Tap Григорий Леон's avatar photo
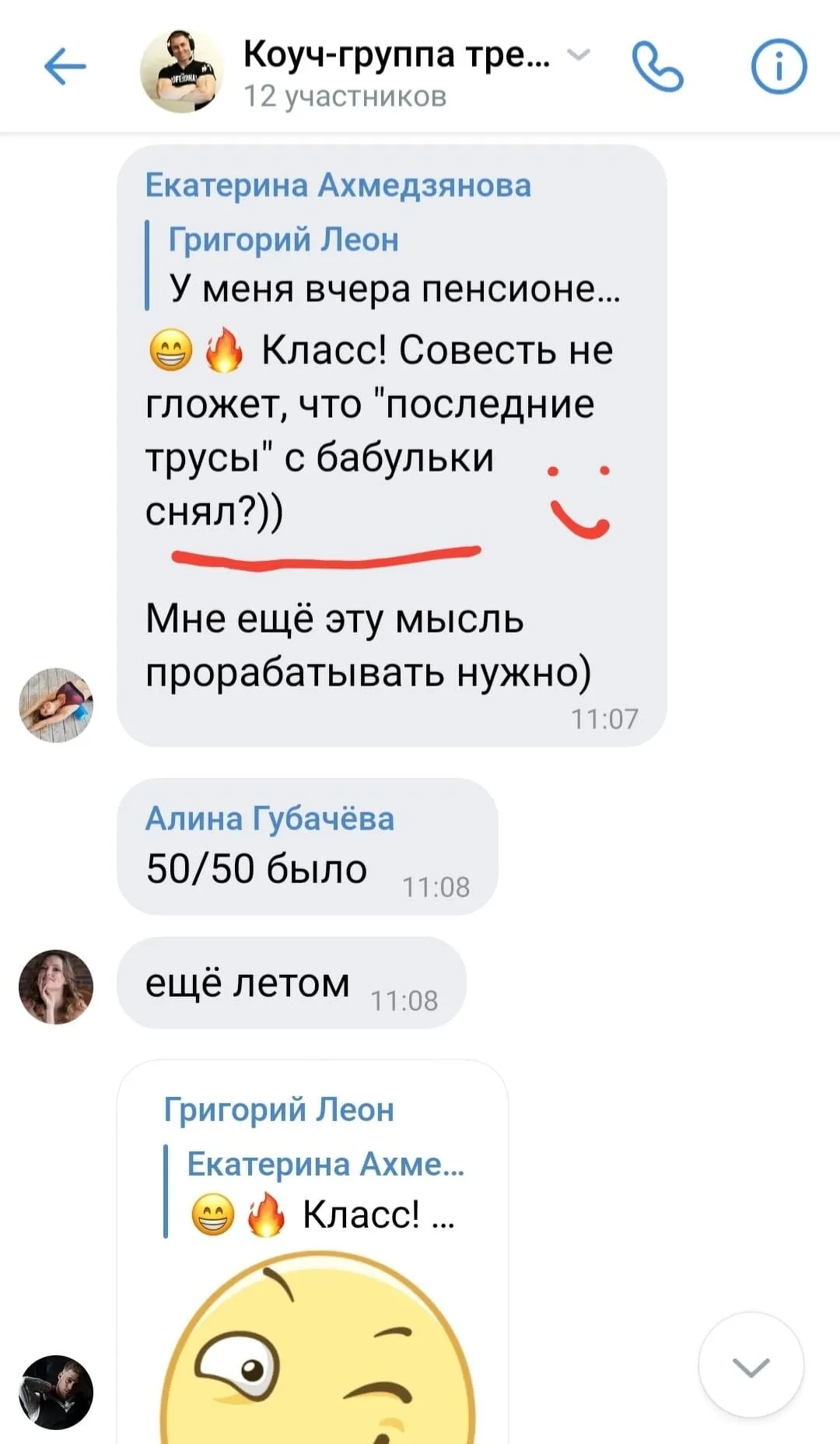 (56, 1393)
